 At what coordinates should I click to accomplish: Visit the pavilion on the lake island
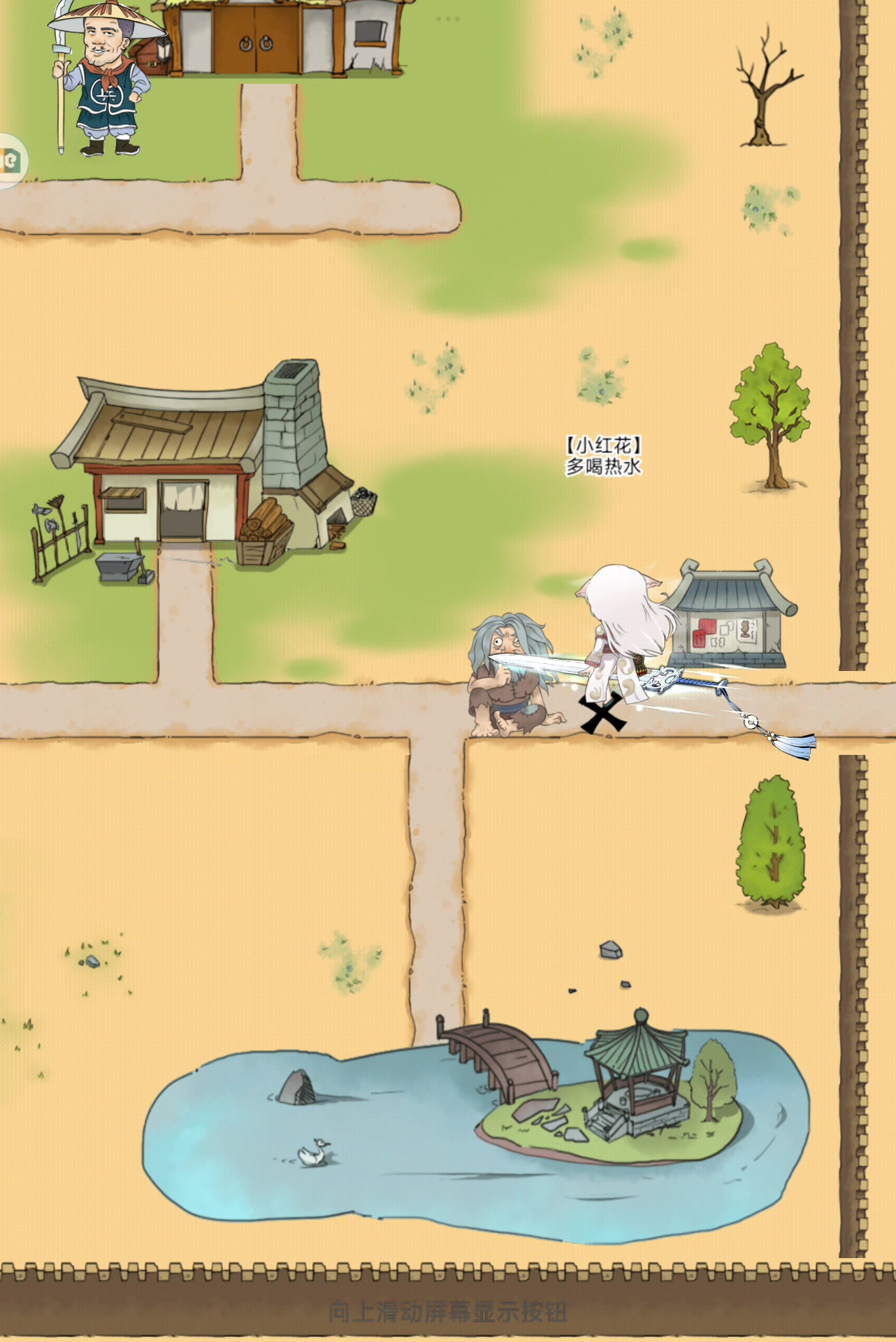637,1076
